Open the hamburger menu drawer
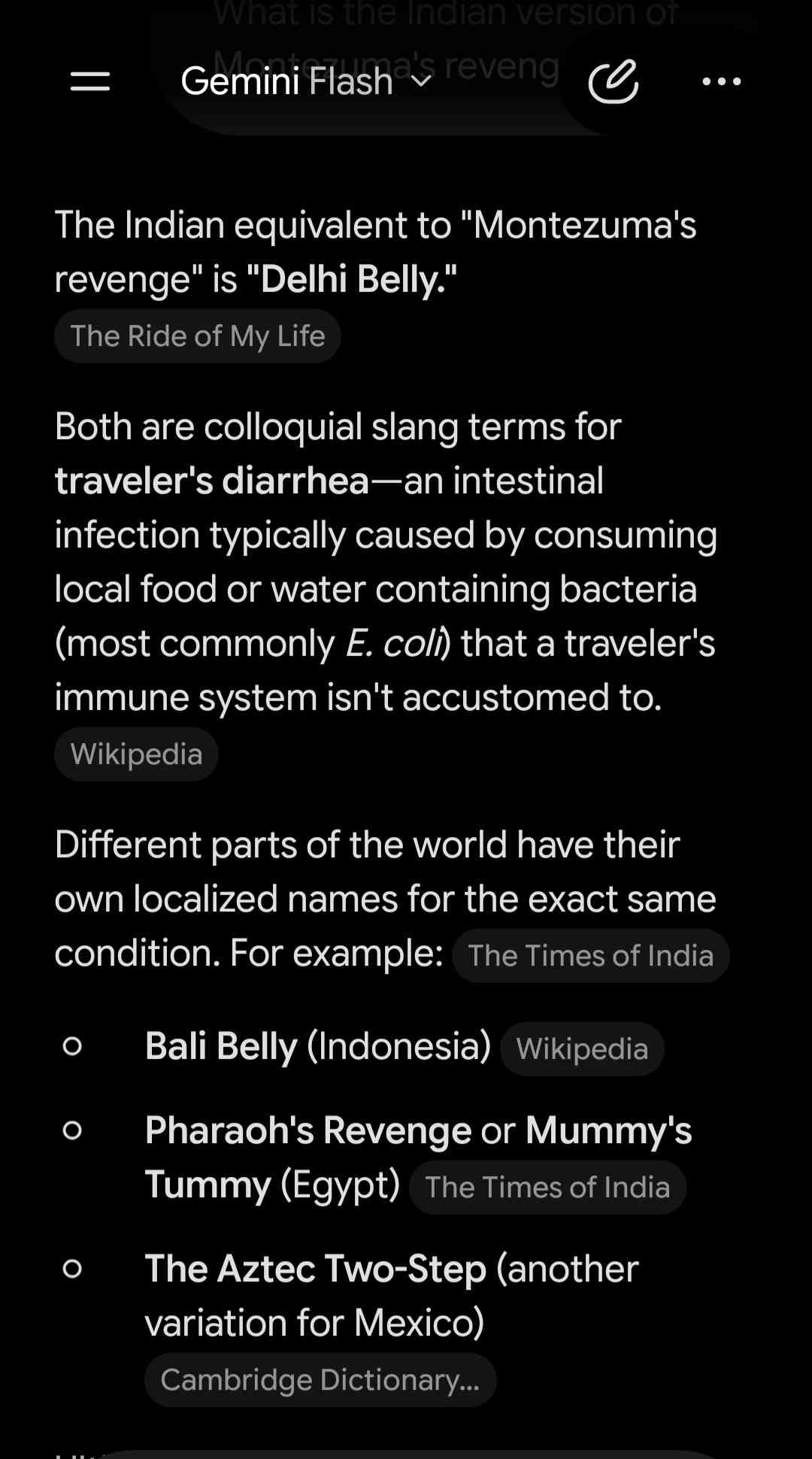Screen dimensions: 812x1459 pyautogui.click(x=90, y=81)
